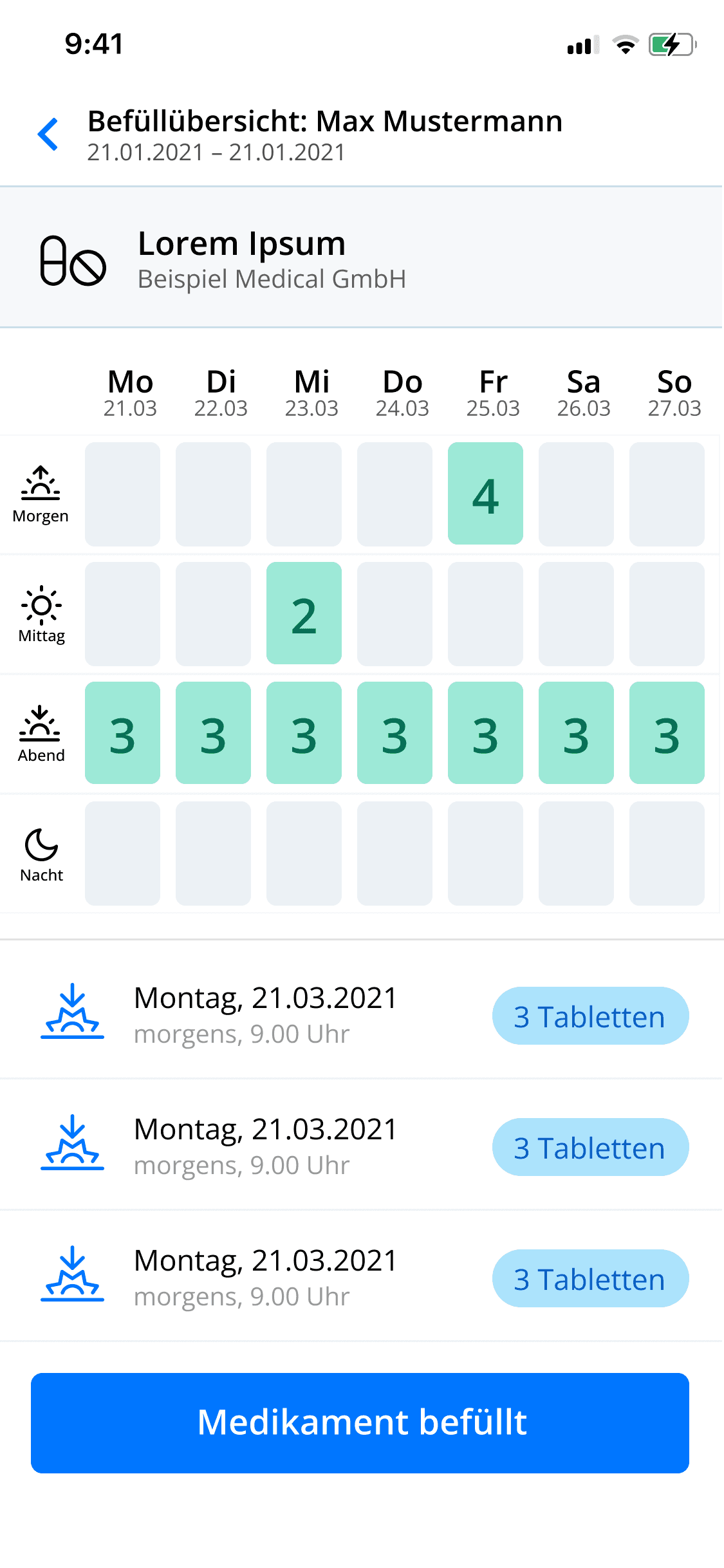Image resolution: width=724 pixels, height=1568 pixels.
Task: Click the second 3 Tabletten badge
Action: (x=589, y=1146)
